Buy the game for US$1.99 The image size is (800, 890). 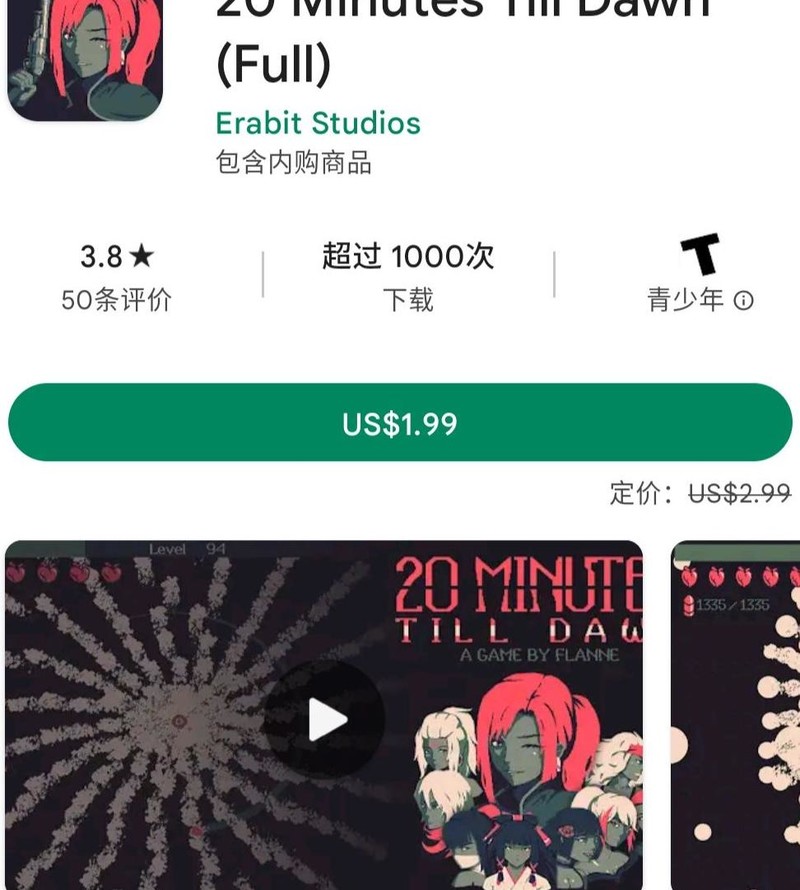[400, 423]
